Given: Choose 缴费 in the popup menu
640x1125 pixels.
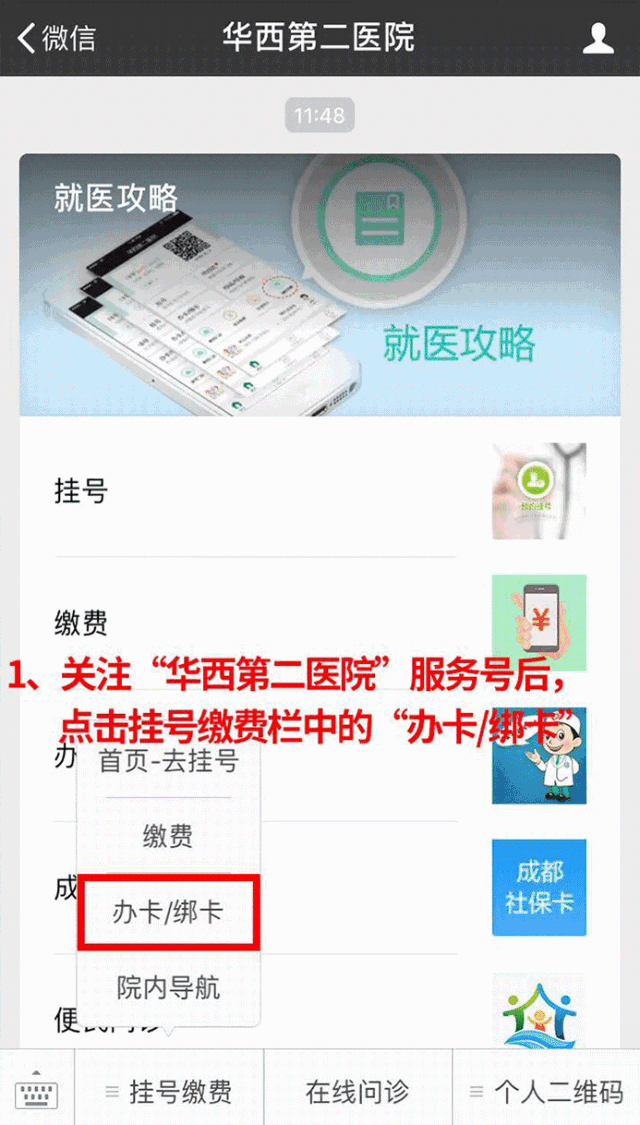Looking at the screenshot, I should [168, 836].
